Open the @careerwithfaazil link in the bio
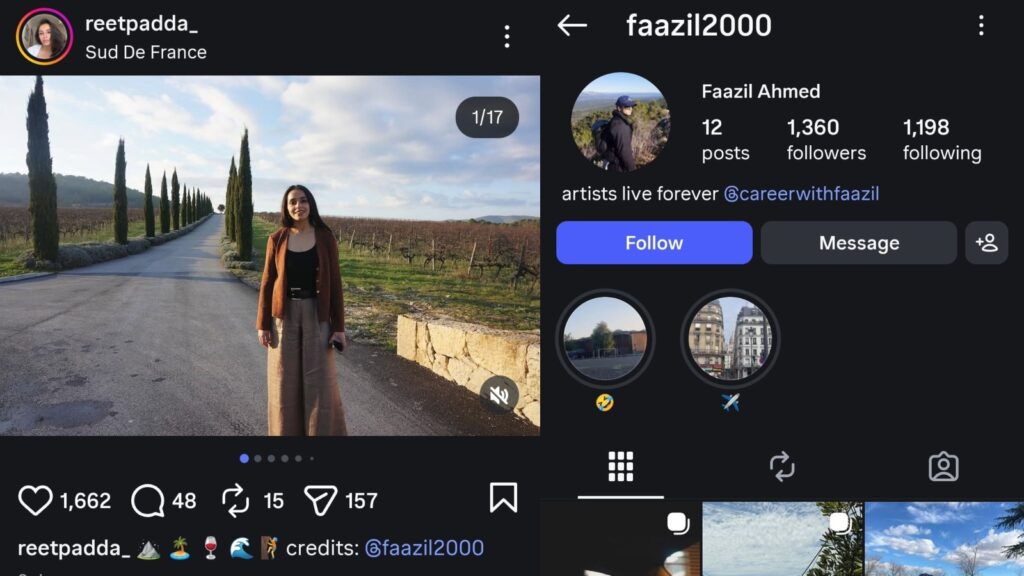This screenshot has height=576, width=1024. click(801, 194)
